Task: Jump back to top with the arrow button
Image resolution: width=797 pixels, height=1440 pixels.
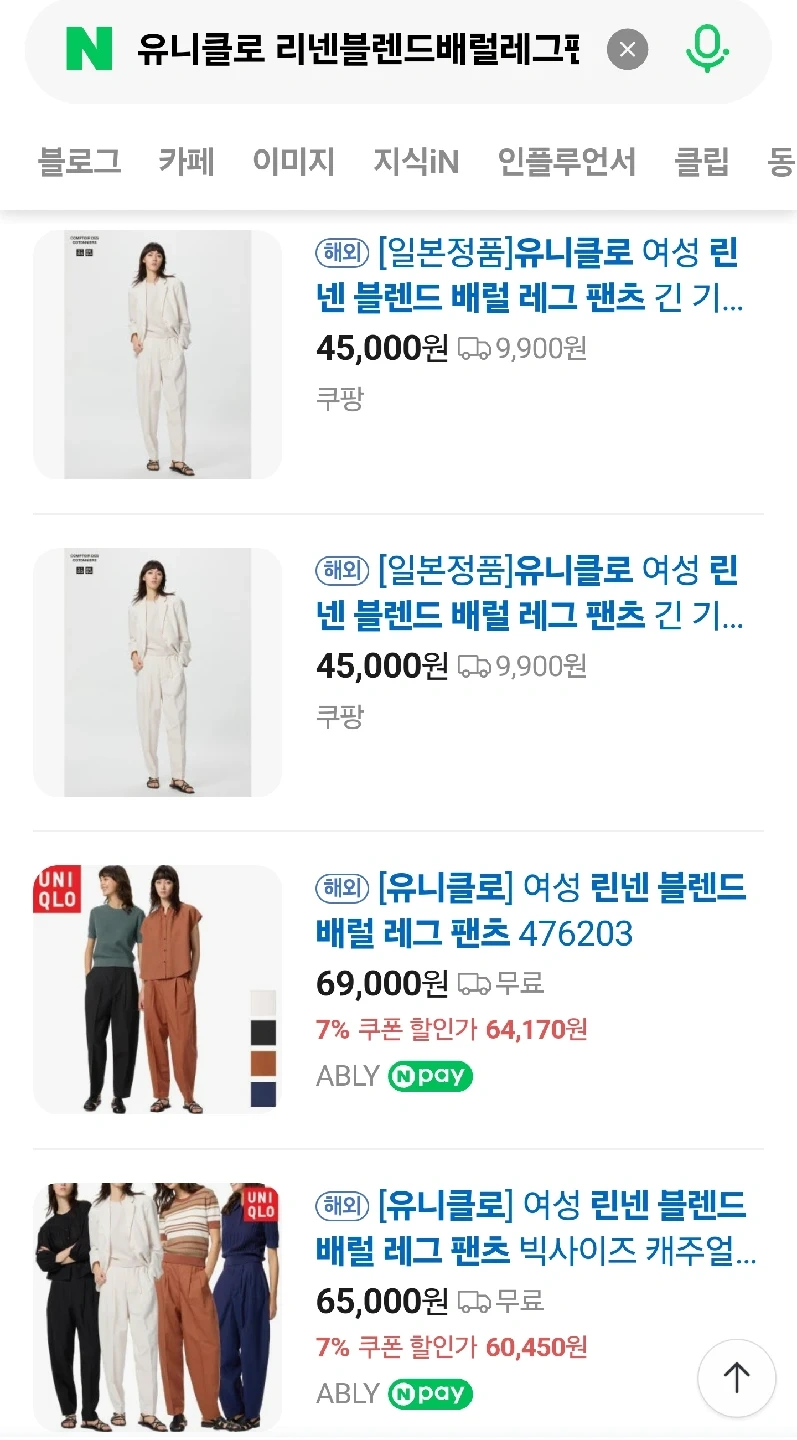Action: pos(736,1378)
